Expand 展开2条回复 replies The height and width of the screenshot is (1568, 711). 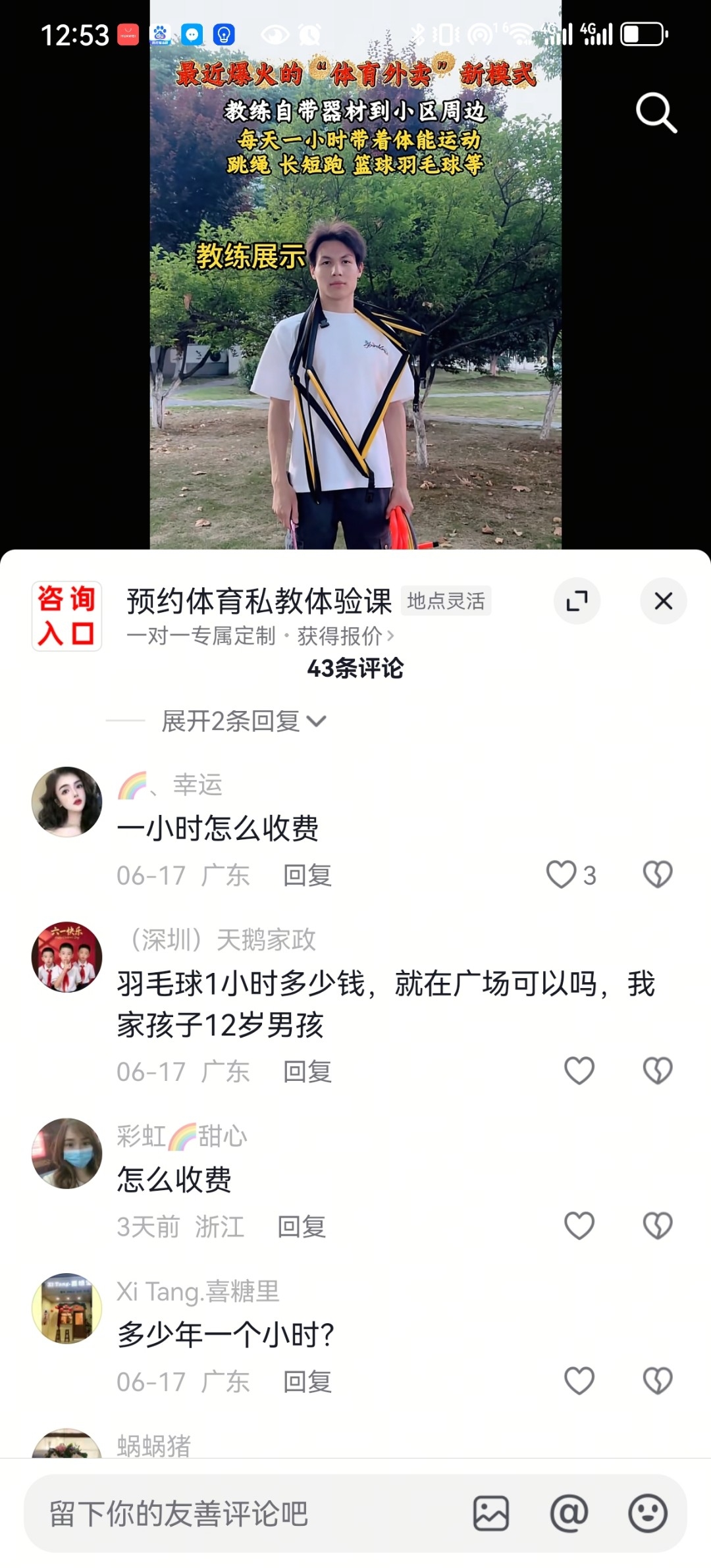click(x=244, y=721)
